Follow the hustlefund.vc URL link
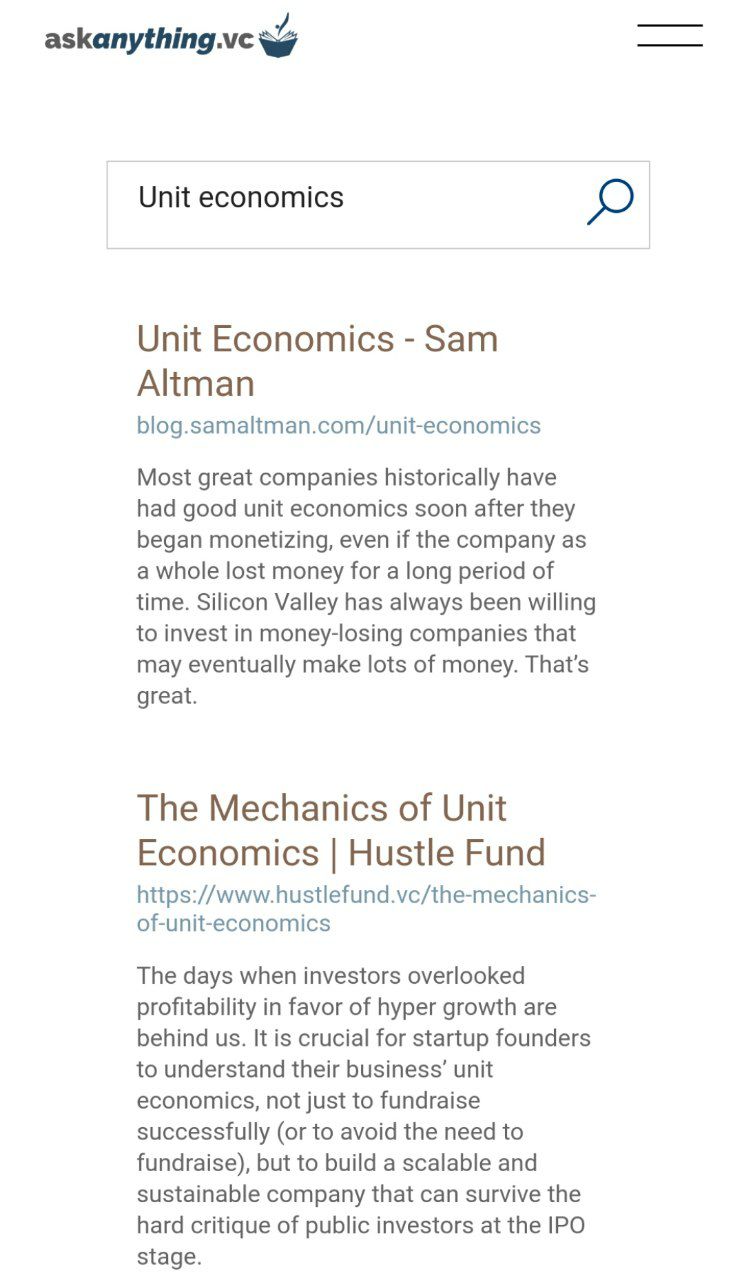Screen dimensions: 744x1280 (365, 909)
